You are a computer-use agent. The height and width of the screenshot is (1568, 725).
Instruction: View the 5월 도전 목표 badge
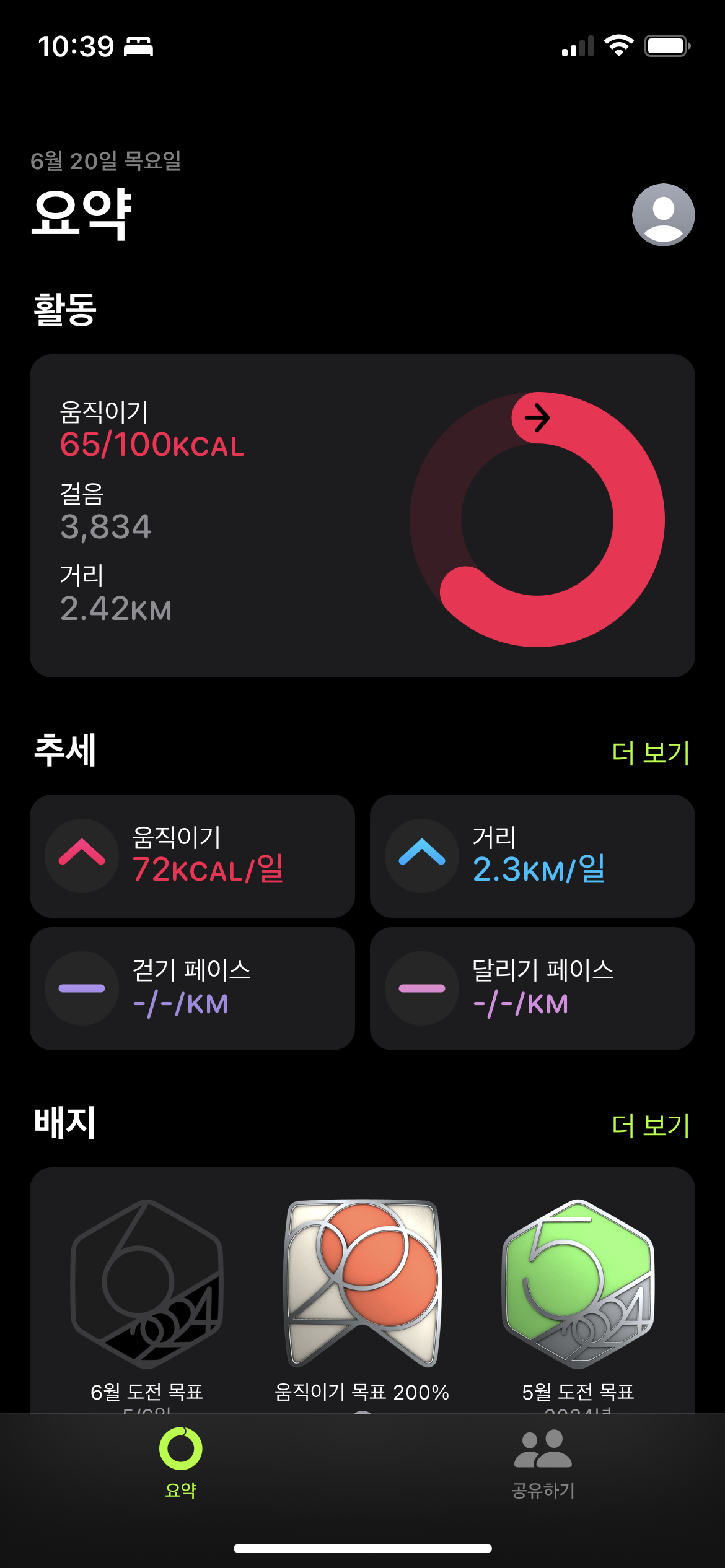[578, 1285]
